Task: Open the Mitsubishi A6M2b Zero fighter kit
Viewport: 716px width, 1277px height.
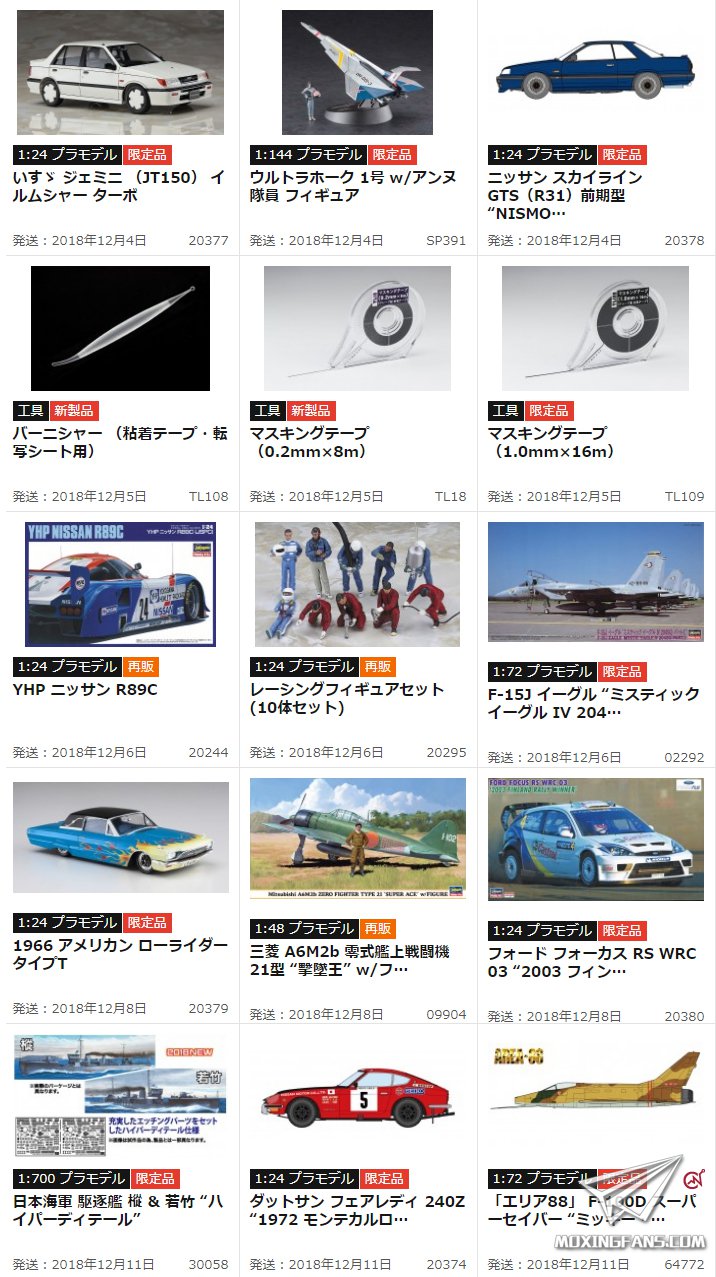Action: pyautogui.click(x=357, y=840)
